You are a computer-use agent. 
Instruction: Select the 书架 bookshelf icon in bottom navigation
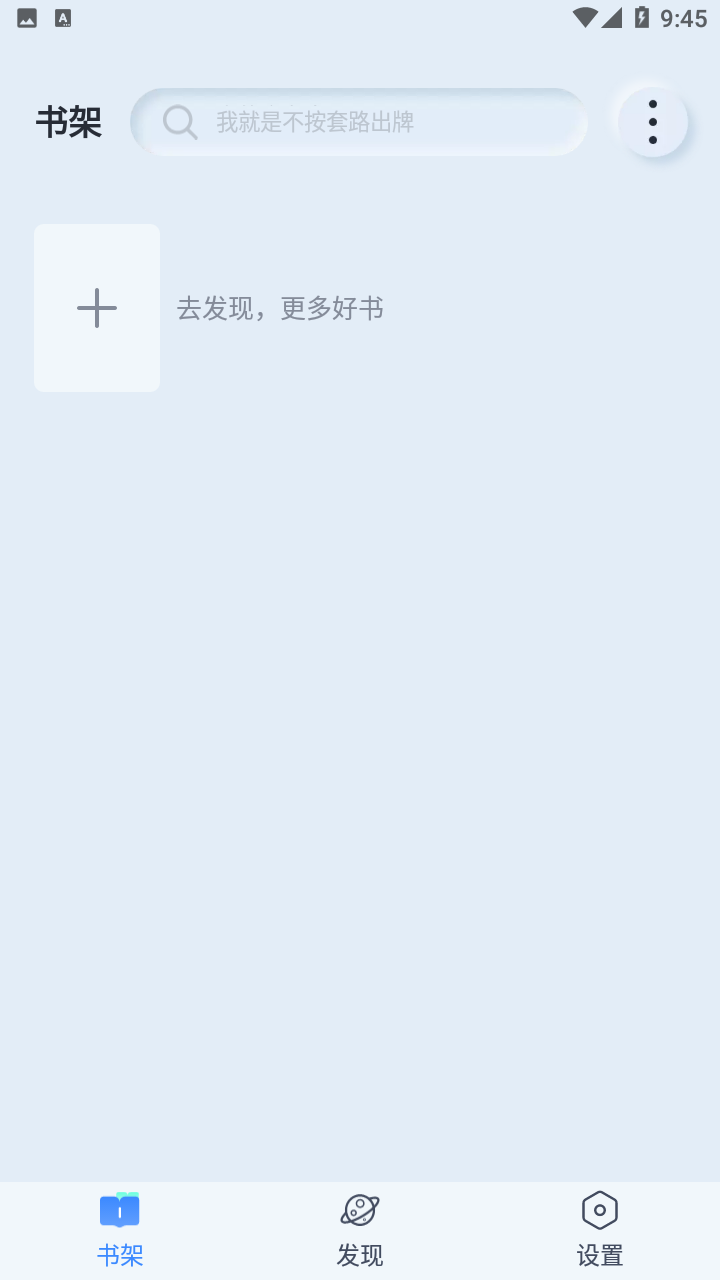[120, 1208]
